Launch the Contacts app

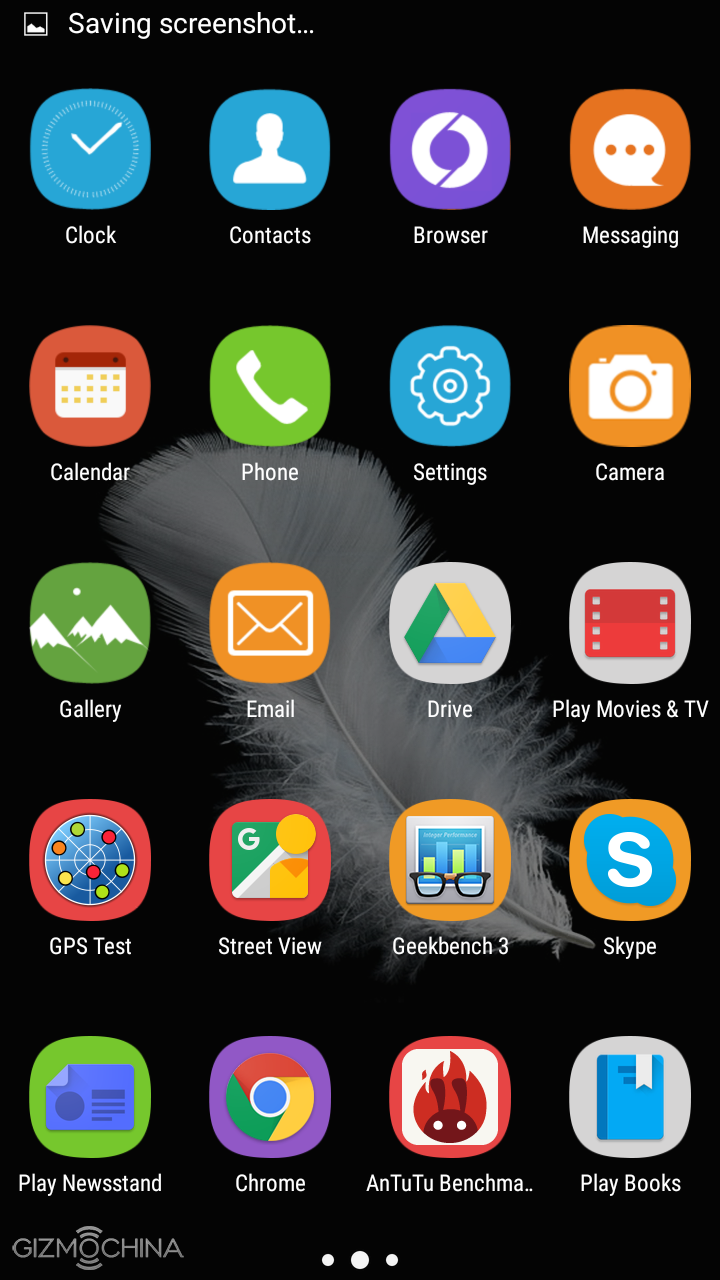point(270,150)
